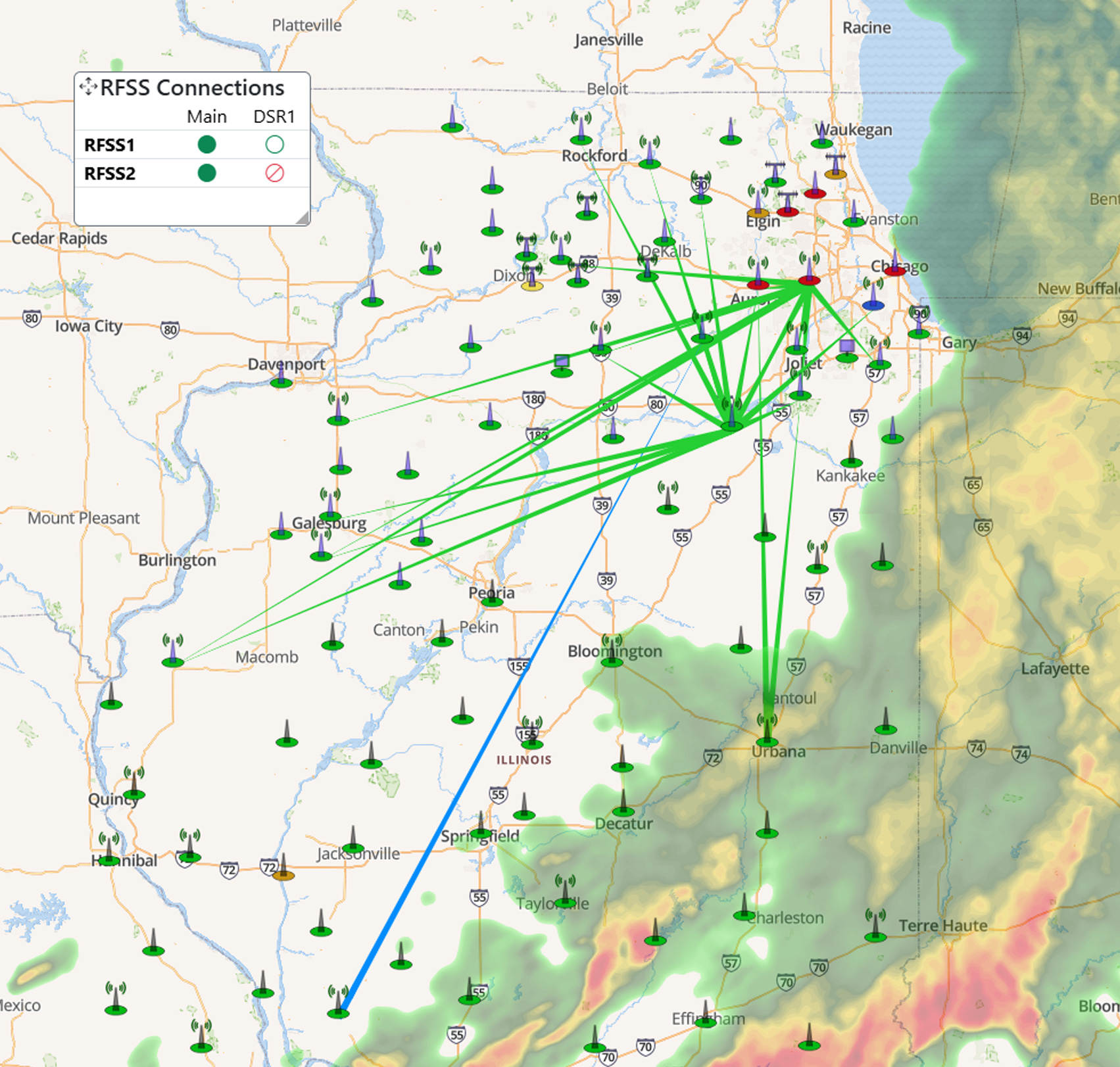Open the tower marker at Davenport
1120x1067 pixels.
(281, 376)
